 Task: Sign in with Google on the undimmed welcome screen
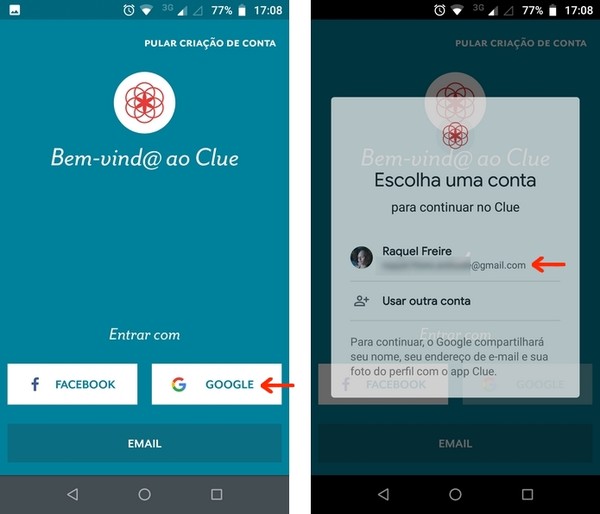point(216,384)
